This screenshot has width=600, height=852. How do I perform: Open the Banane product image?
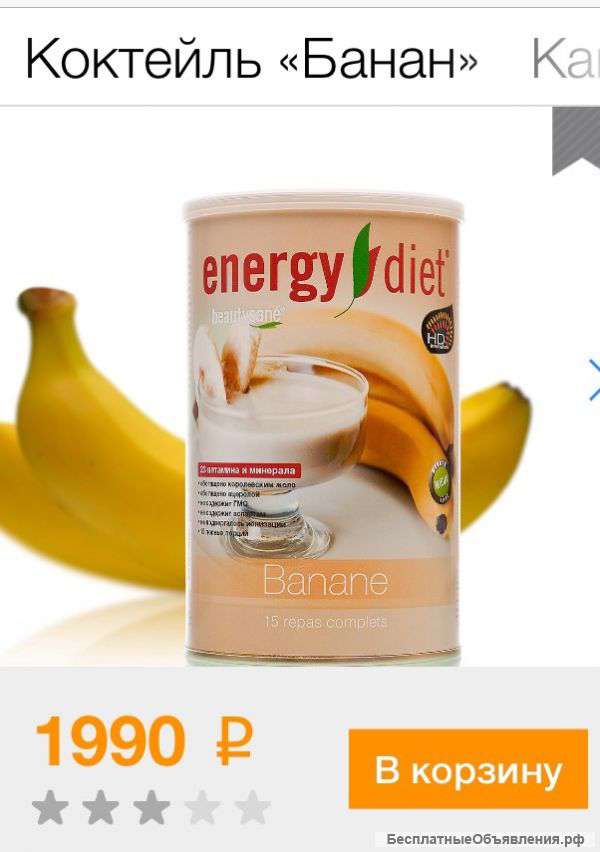[x=322, y=428]
